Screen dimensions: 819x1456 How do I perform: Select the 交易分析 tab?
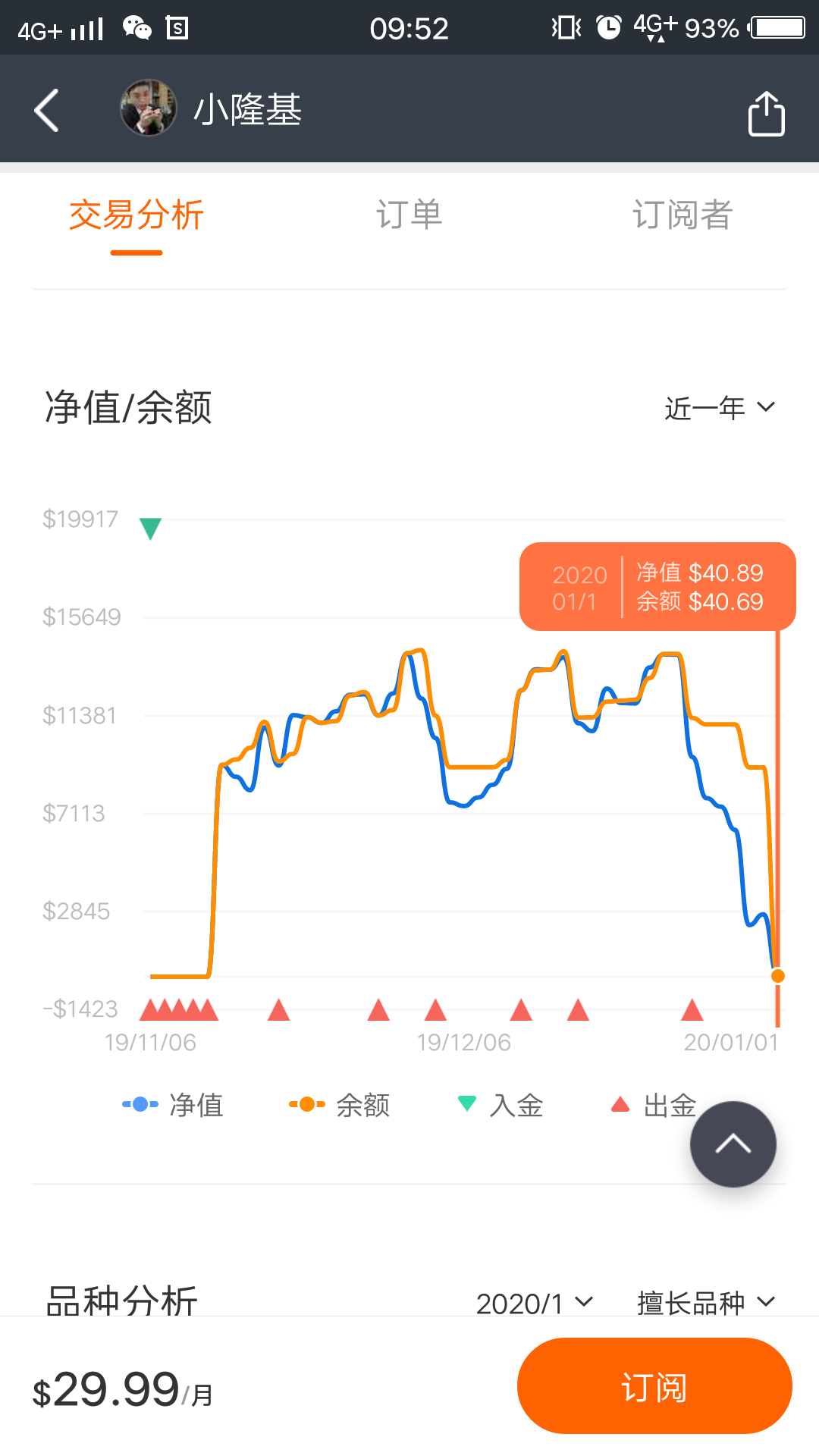pos(136,215)
